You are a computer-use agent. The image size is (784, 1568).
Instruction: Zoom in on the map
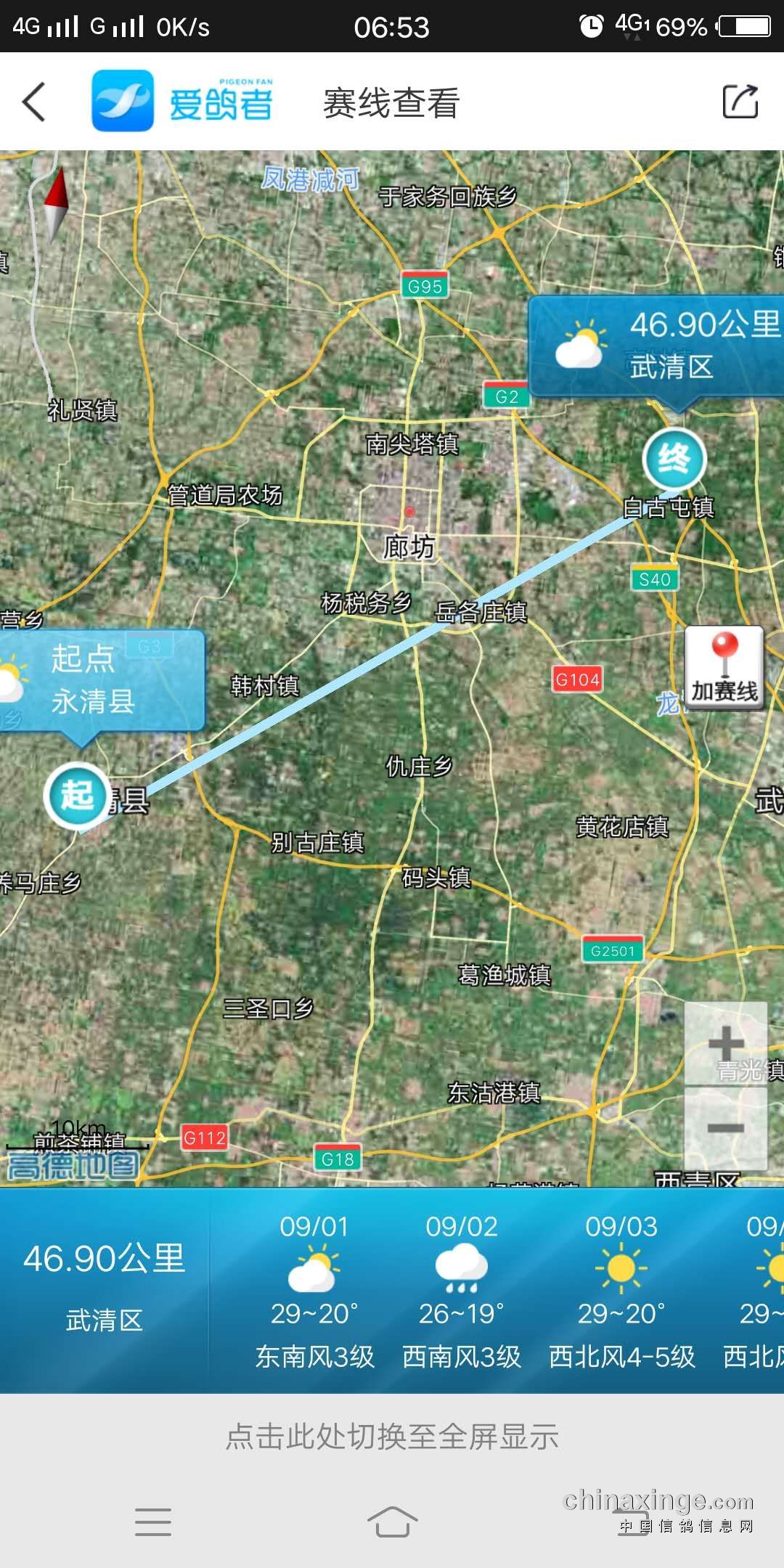[x=726, y=1045]
